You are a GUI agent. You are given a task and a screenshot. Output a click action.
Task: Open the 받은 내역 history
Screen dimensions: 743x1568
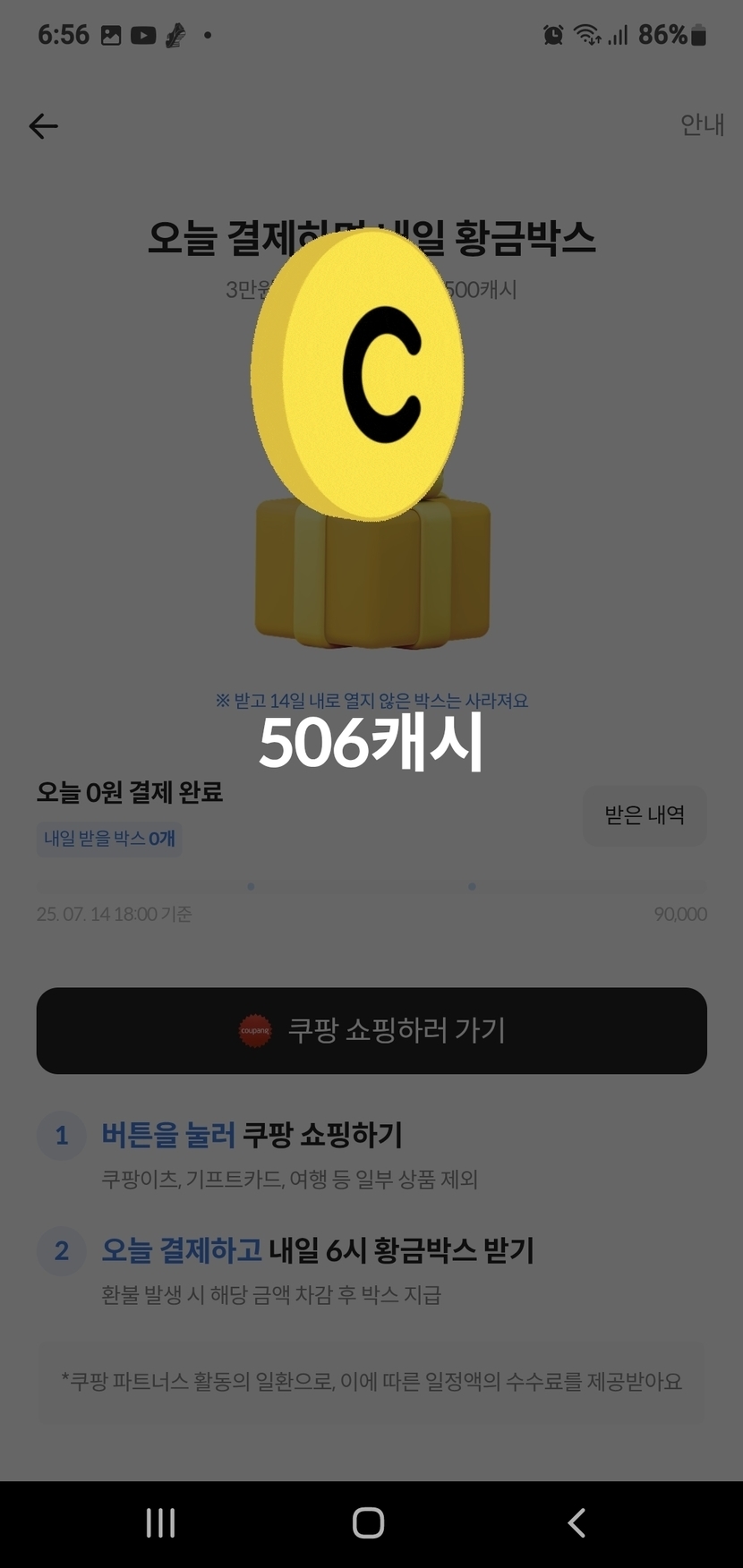click(645, 815)
